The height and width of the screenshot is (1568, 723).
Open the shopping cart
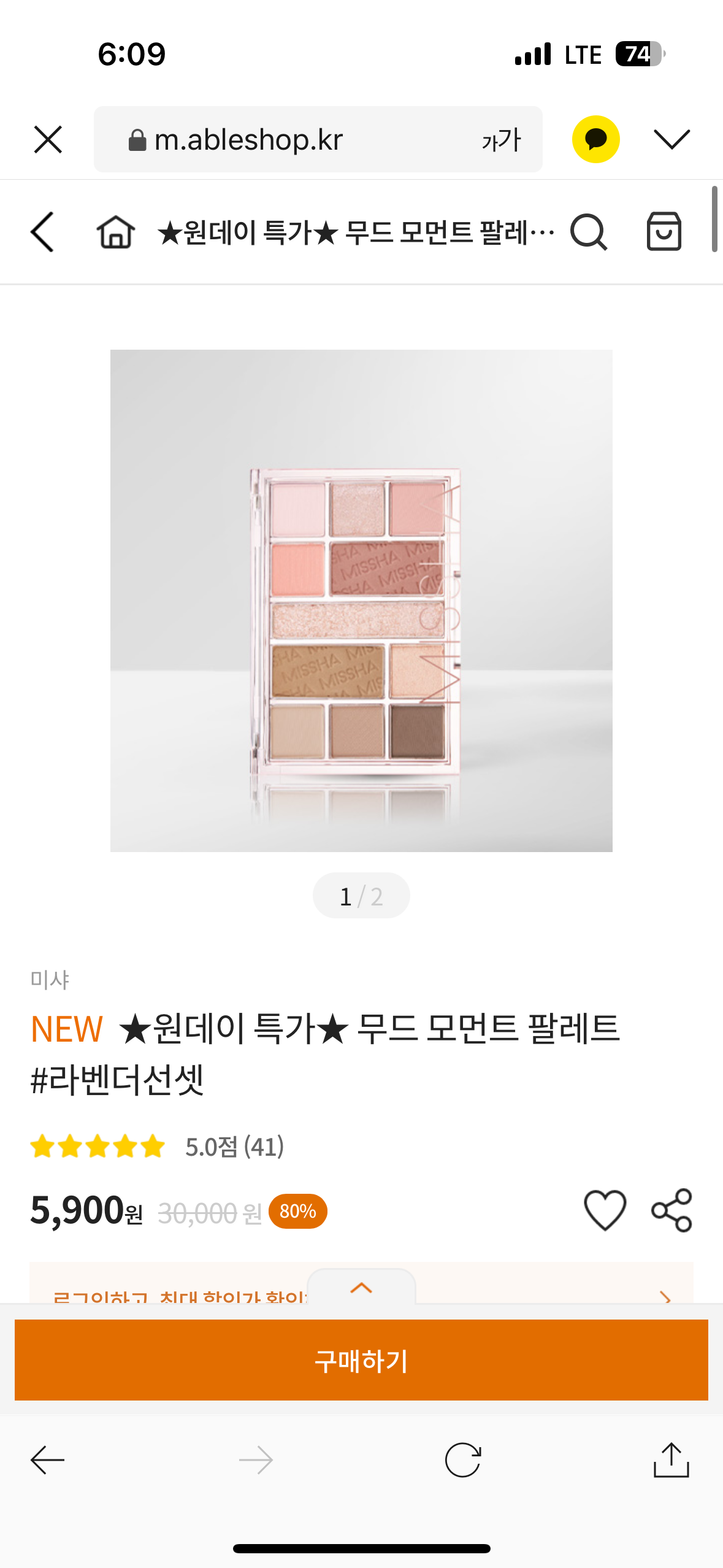[664, 231]
